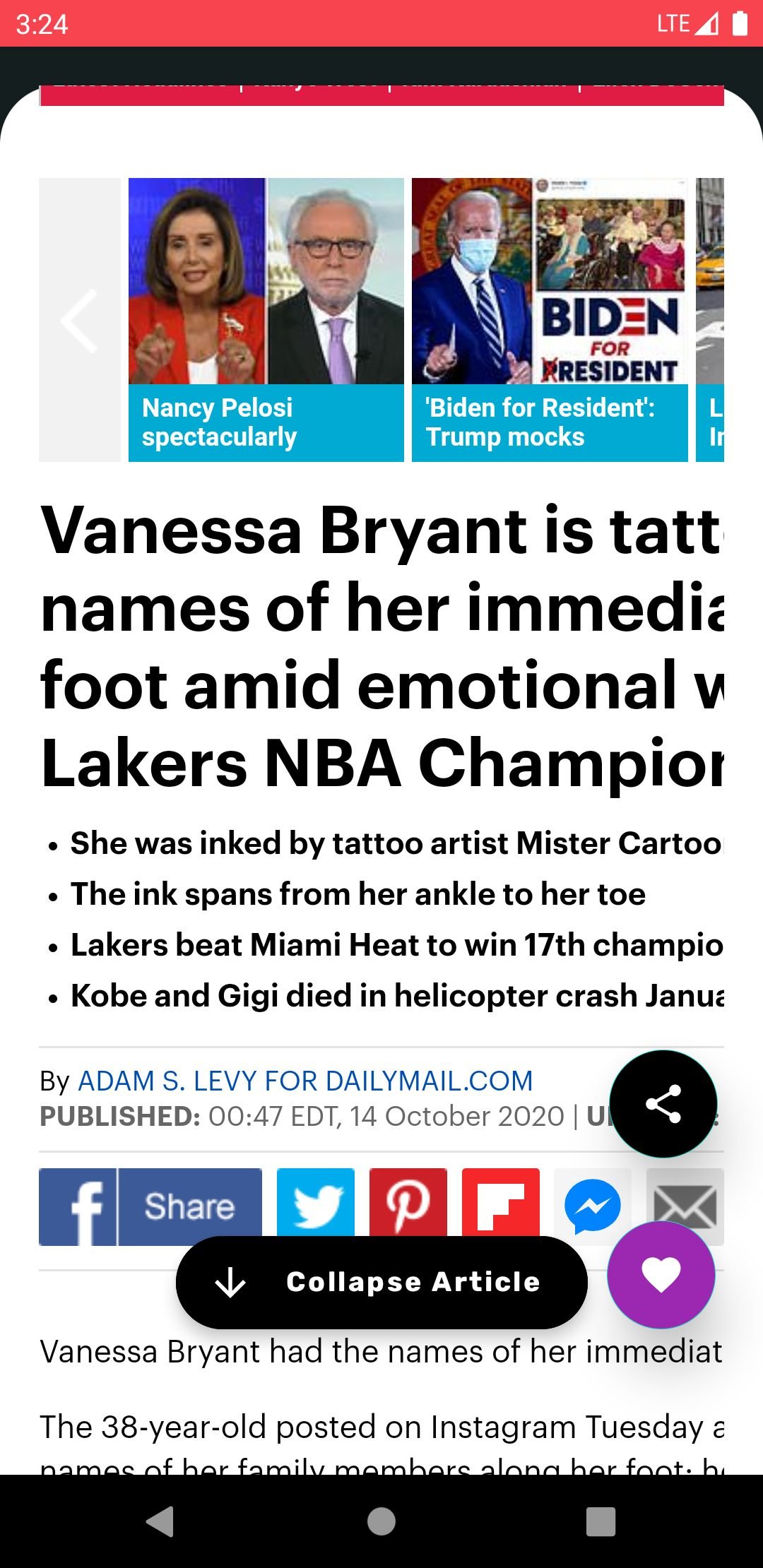Tap the black floating share button
This screenshot has height=1568, width=763.
pos(663,1103)
